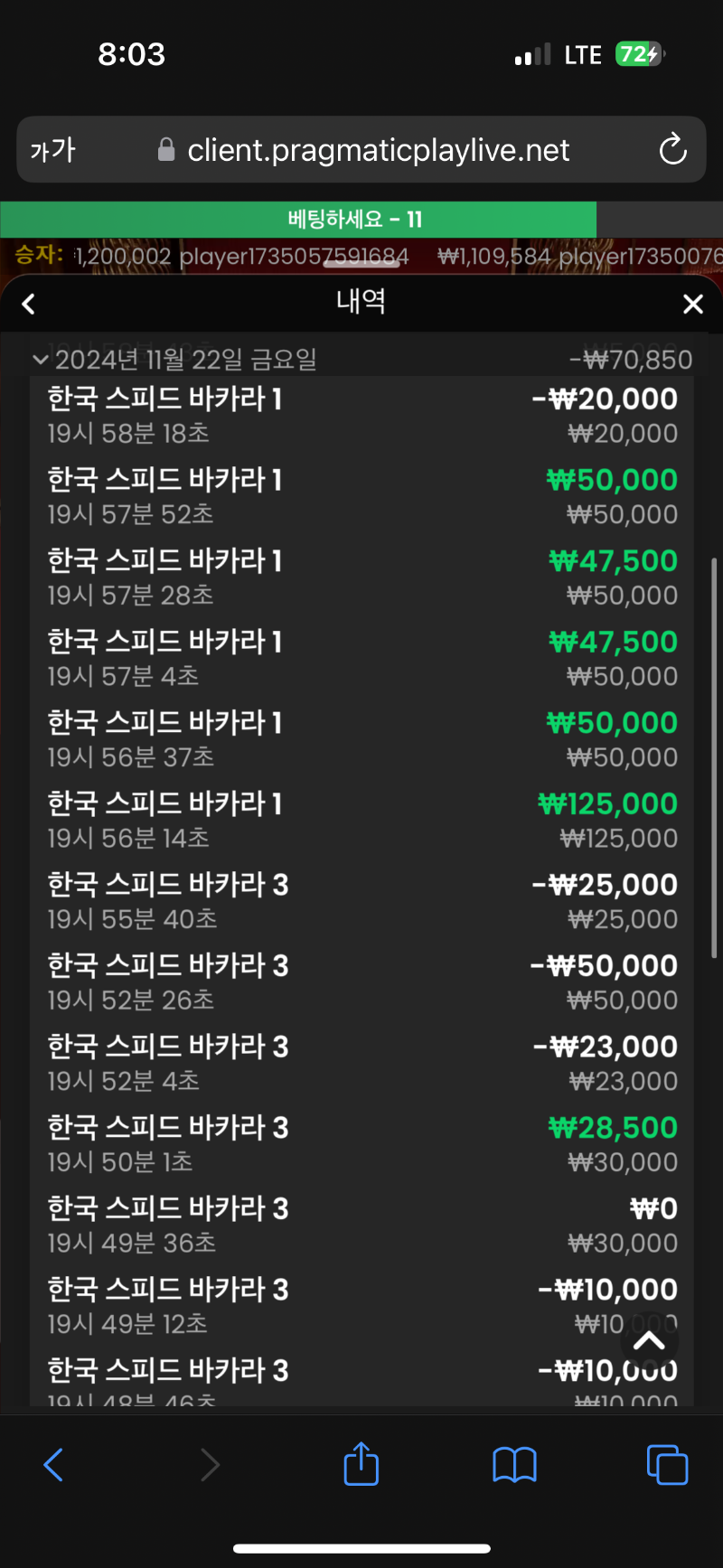Open the Safari share sheet

point(361,1463)
